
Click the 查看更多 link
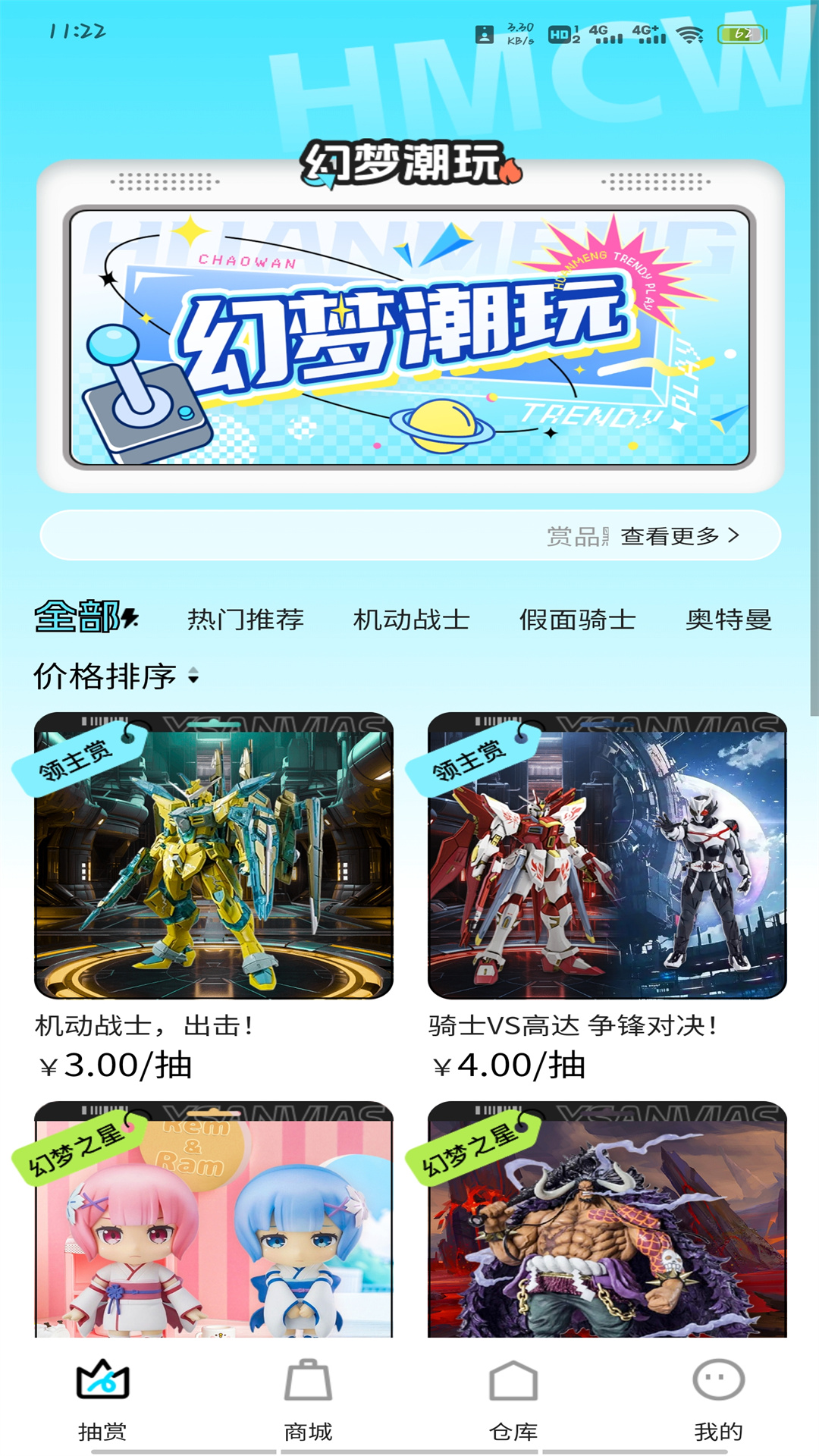(671, 536)
